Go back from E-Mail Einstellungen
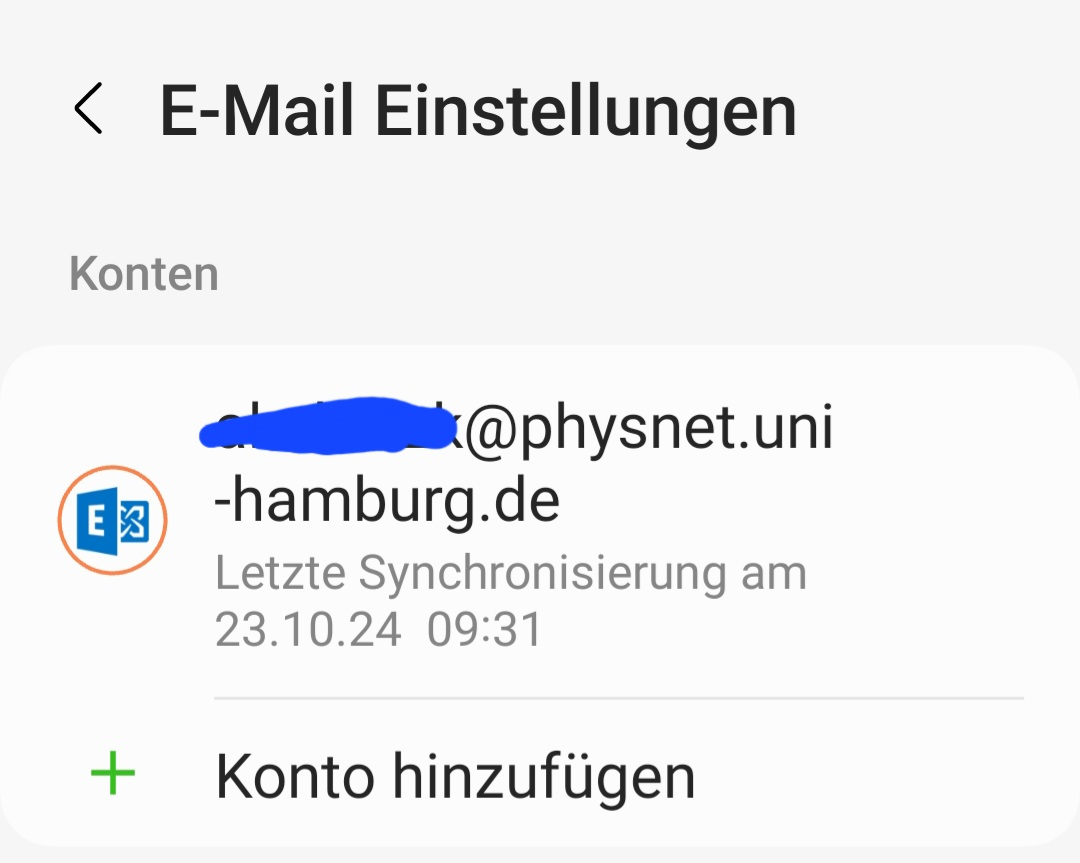Image resolution: width=1080 pixels, height=863 pixels. tap(88, 110)
